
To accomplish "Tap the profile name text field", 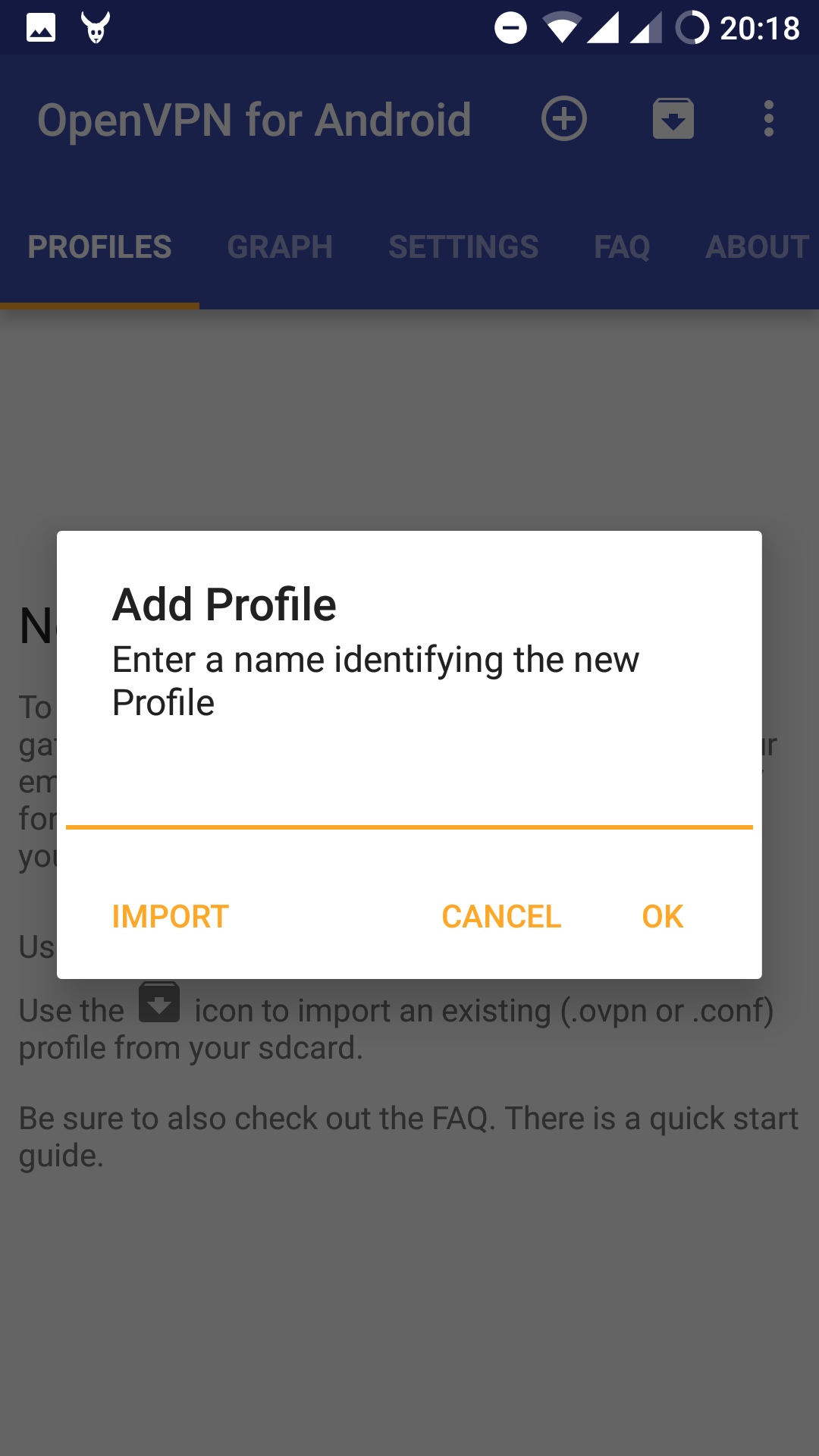I will coord(409,796).
